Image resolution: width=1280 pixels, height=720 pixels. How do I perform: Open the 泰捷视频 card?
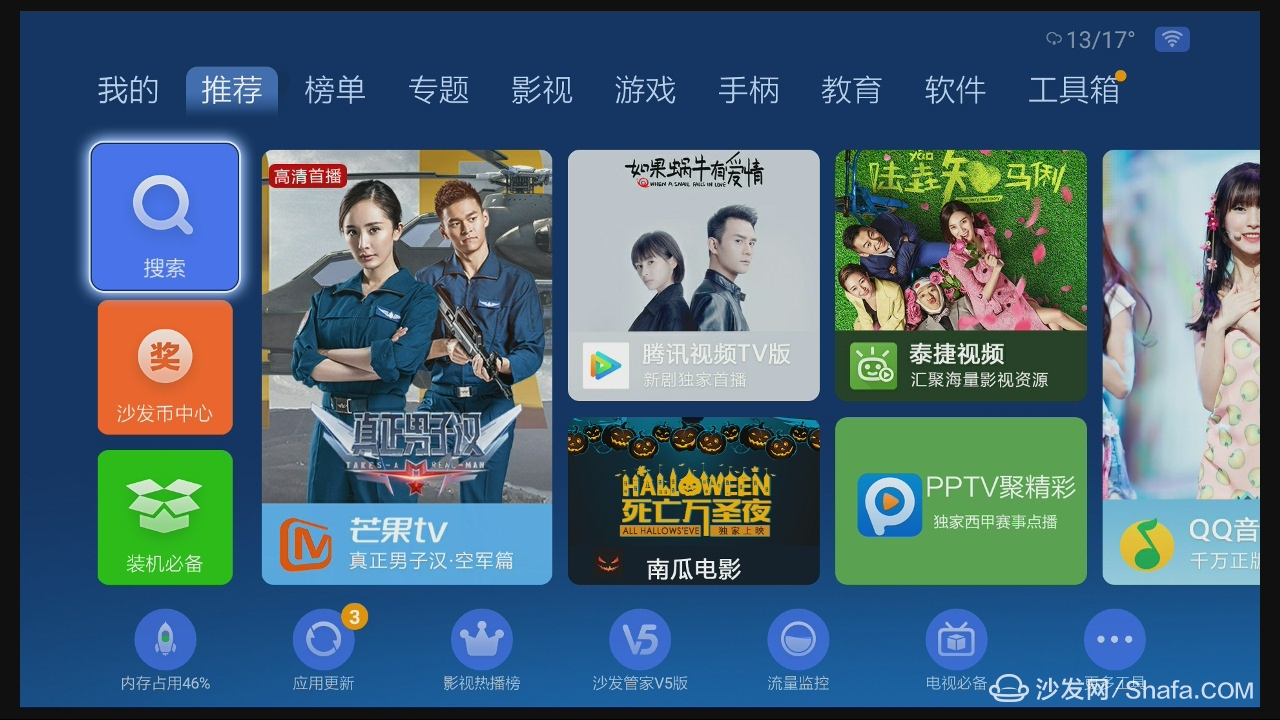point(960,275)
